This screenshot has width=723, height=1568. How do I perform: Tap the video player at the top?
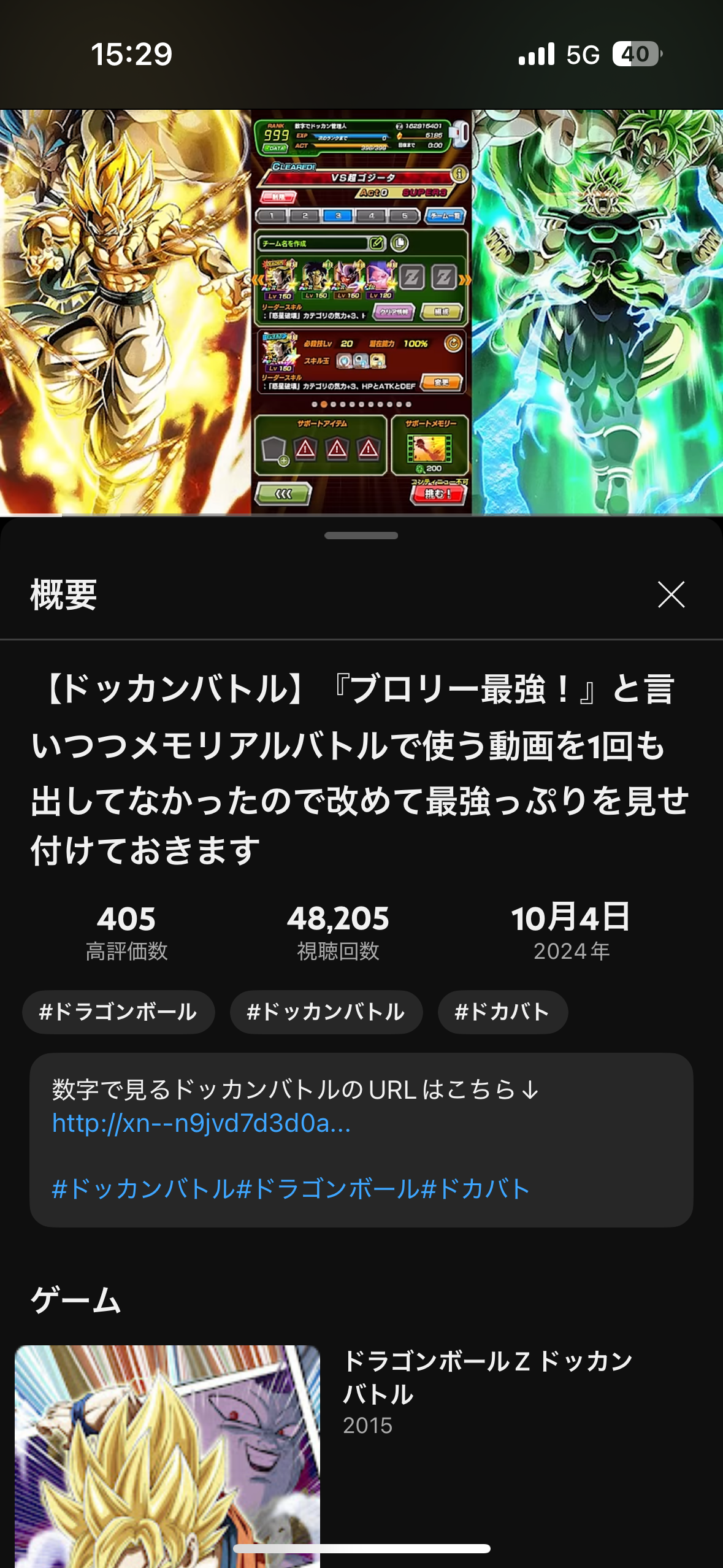361,312
